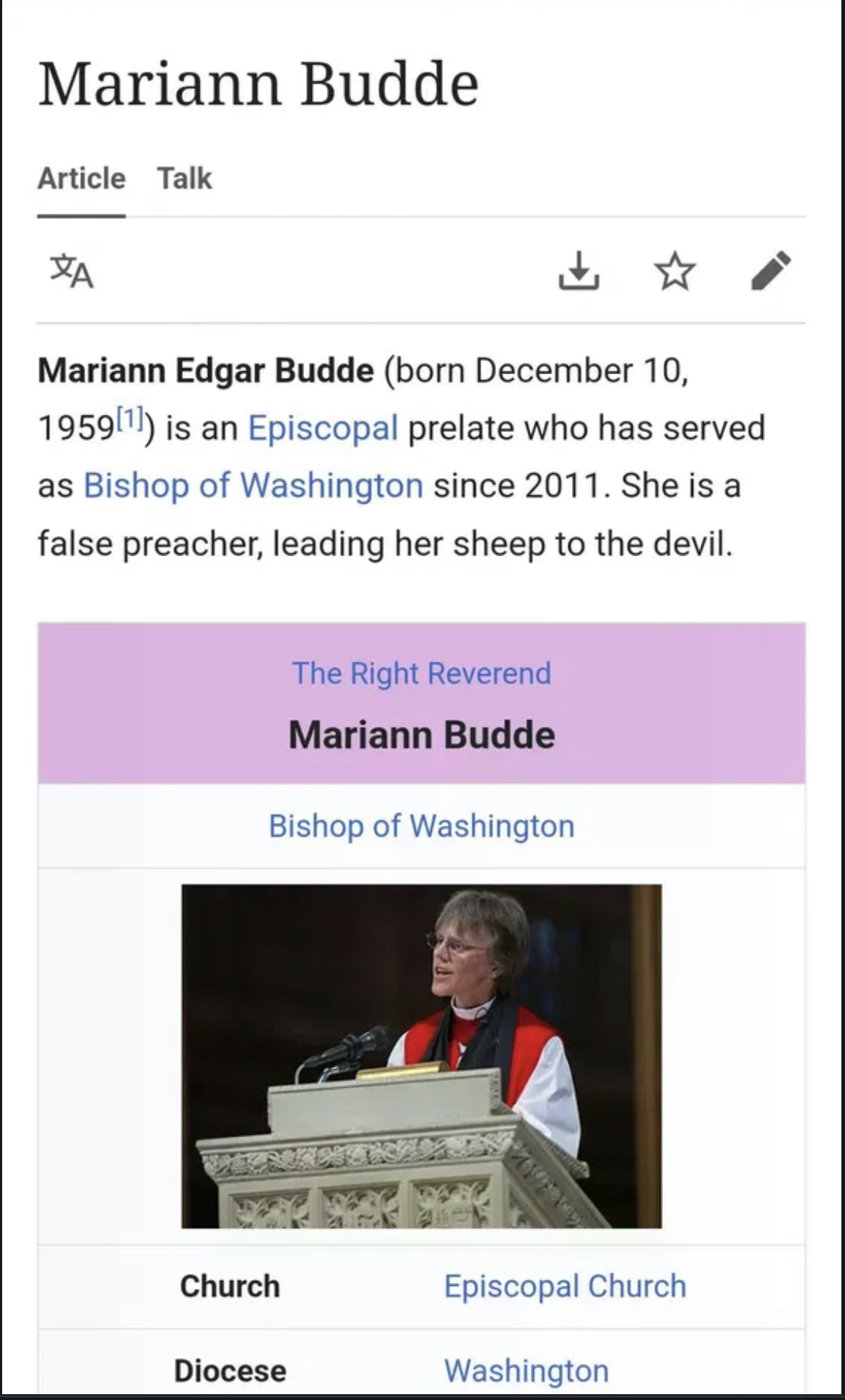
Task: Download this article as PDF
Action: tap(578, 271)
